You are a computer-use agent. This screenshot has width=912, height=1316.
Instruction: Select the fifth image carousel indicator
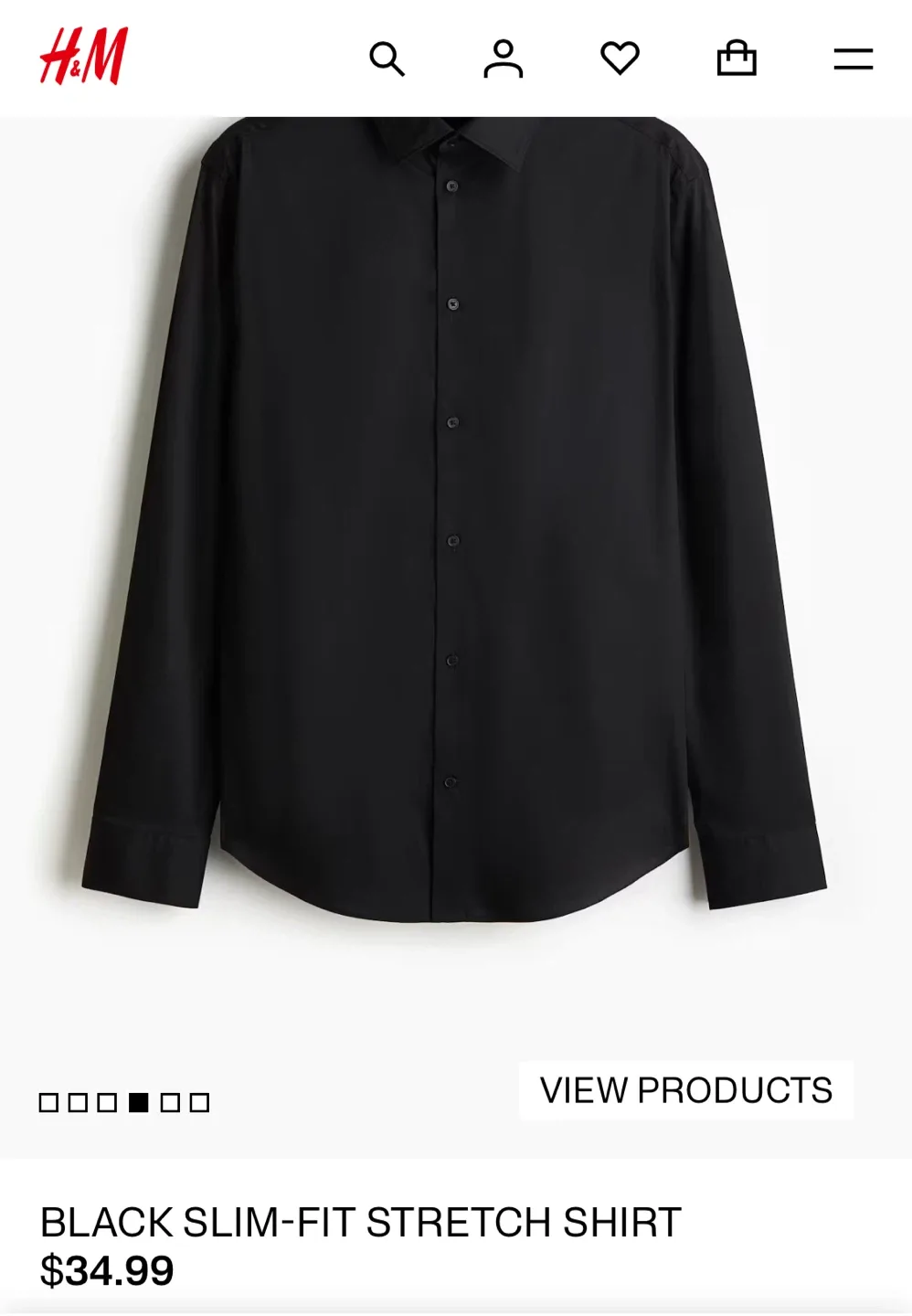pyautogui.click(x=168, y=1101)
